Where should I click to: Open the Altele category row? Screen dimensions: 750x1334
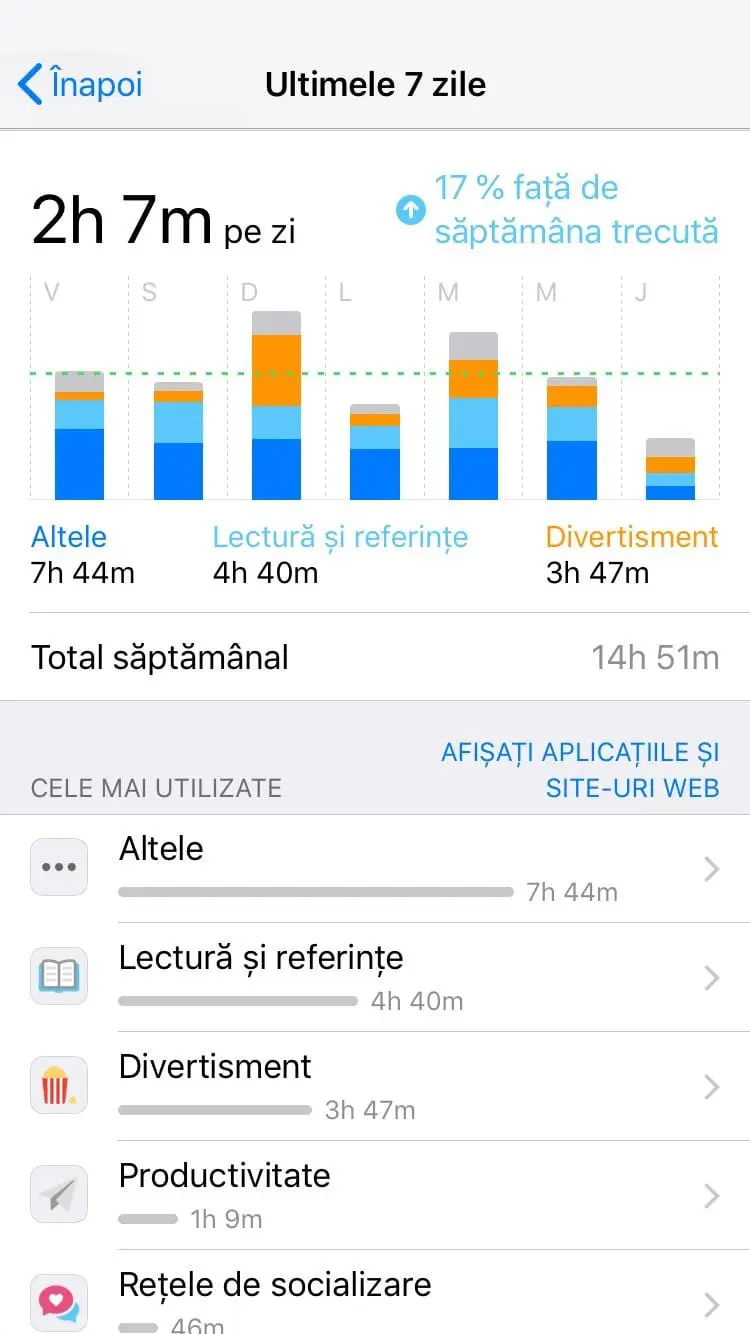(x=375, y=868)
